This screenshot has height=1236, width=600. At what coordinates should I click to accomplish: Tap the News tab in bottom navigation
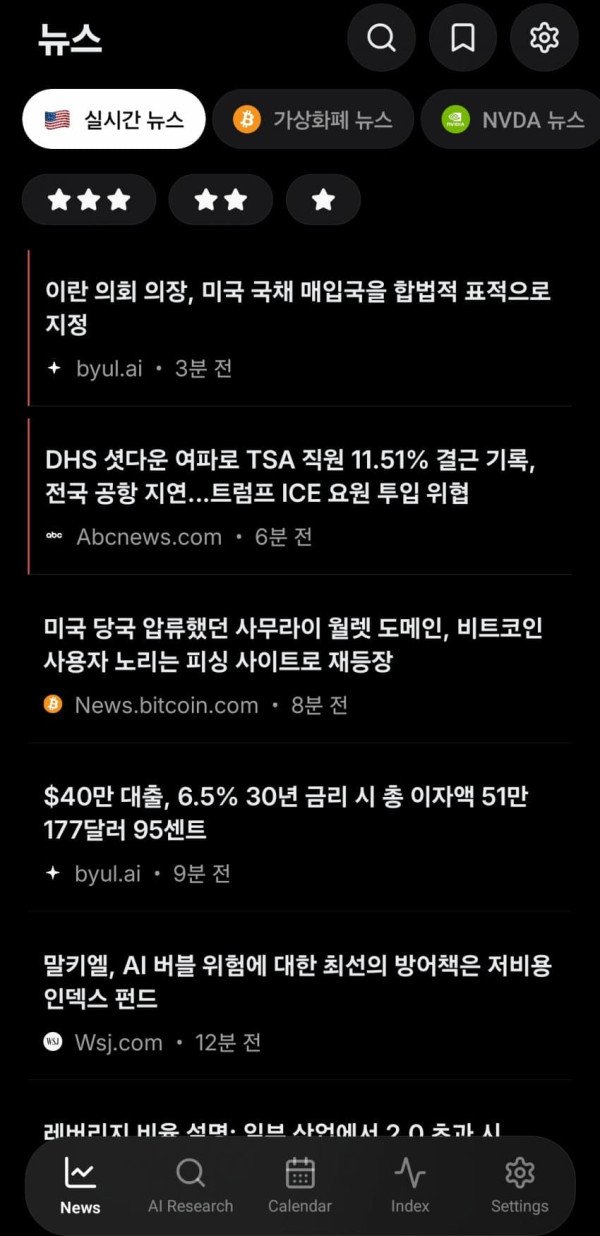point(80,1186)
